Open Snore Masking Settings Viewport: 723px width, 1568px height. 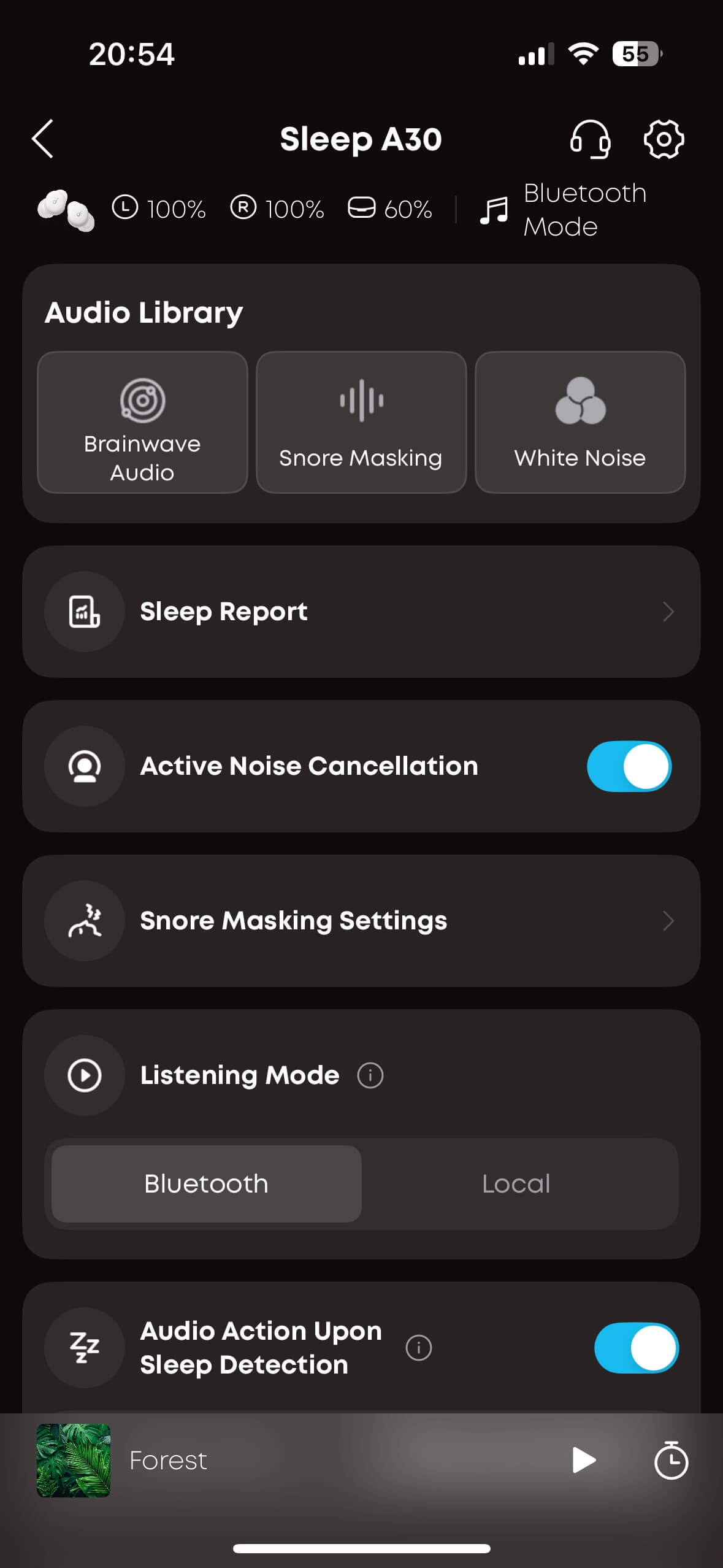tap(361, 921)
